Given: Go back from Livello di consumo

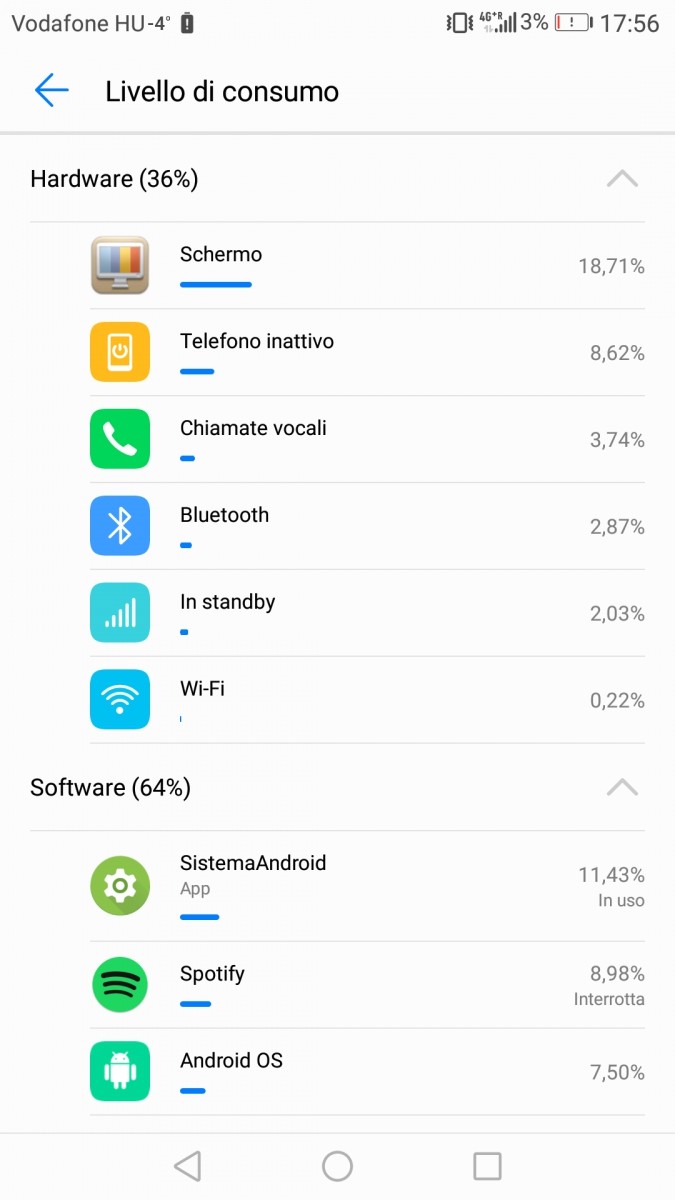Looking at the screenshot, I should 51,91.
